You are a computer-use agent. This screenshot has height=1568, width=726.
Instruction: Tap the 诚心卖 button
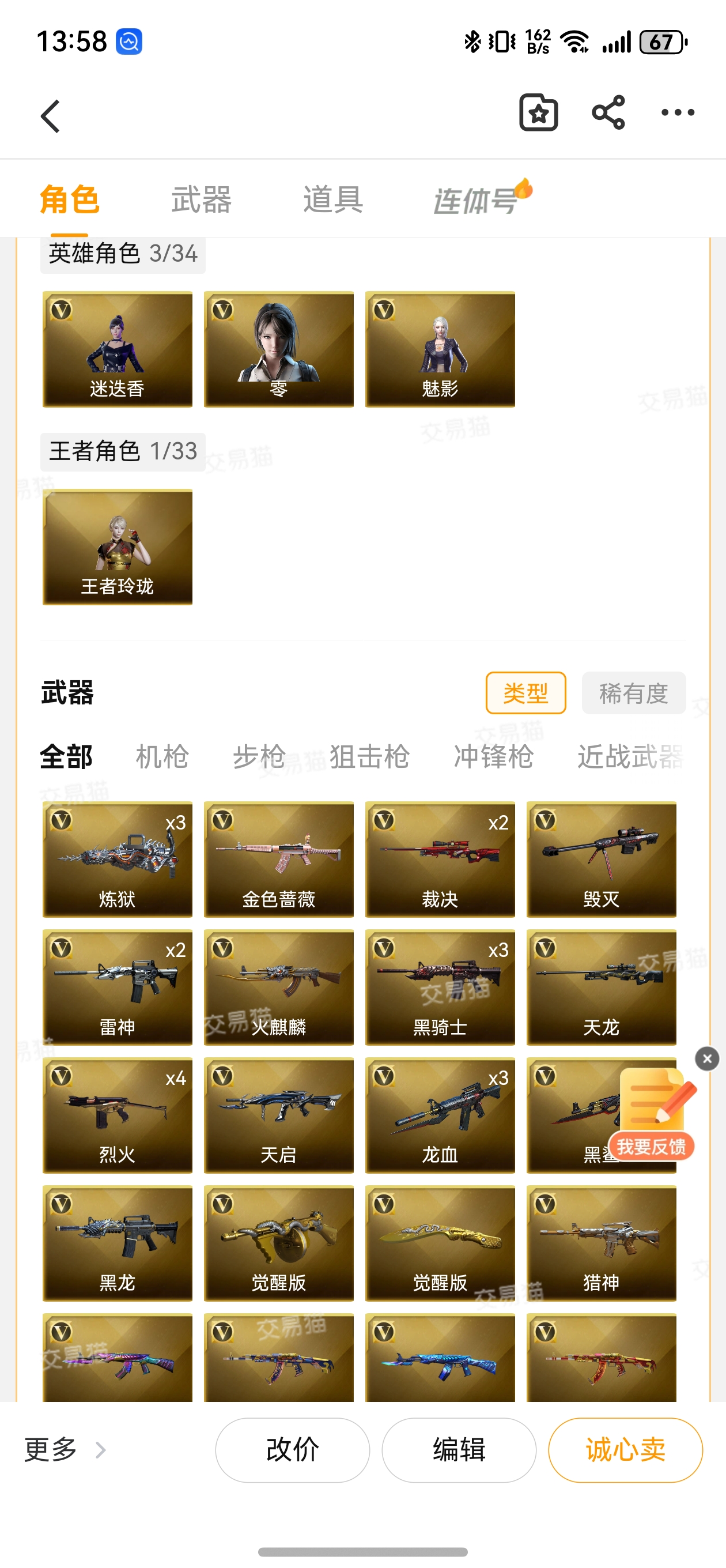pos(626,1450)
